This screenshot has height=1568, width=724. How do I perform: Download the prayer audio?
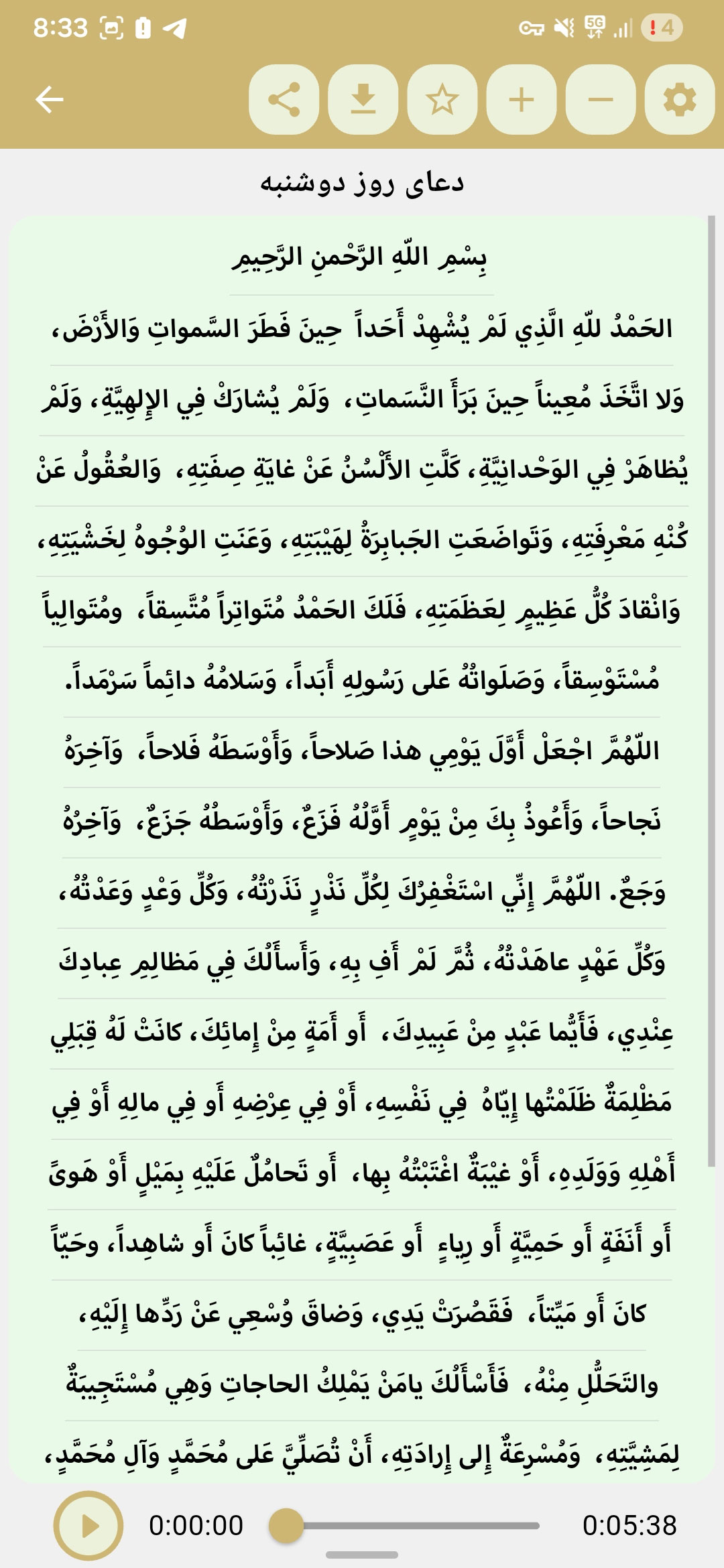363,100
